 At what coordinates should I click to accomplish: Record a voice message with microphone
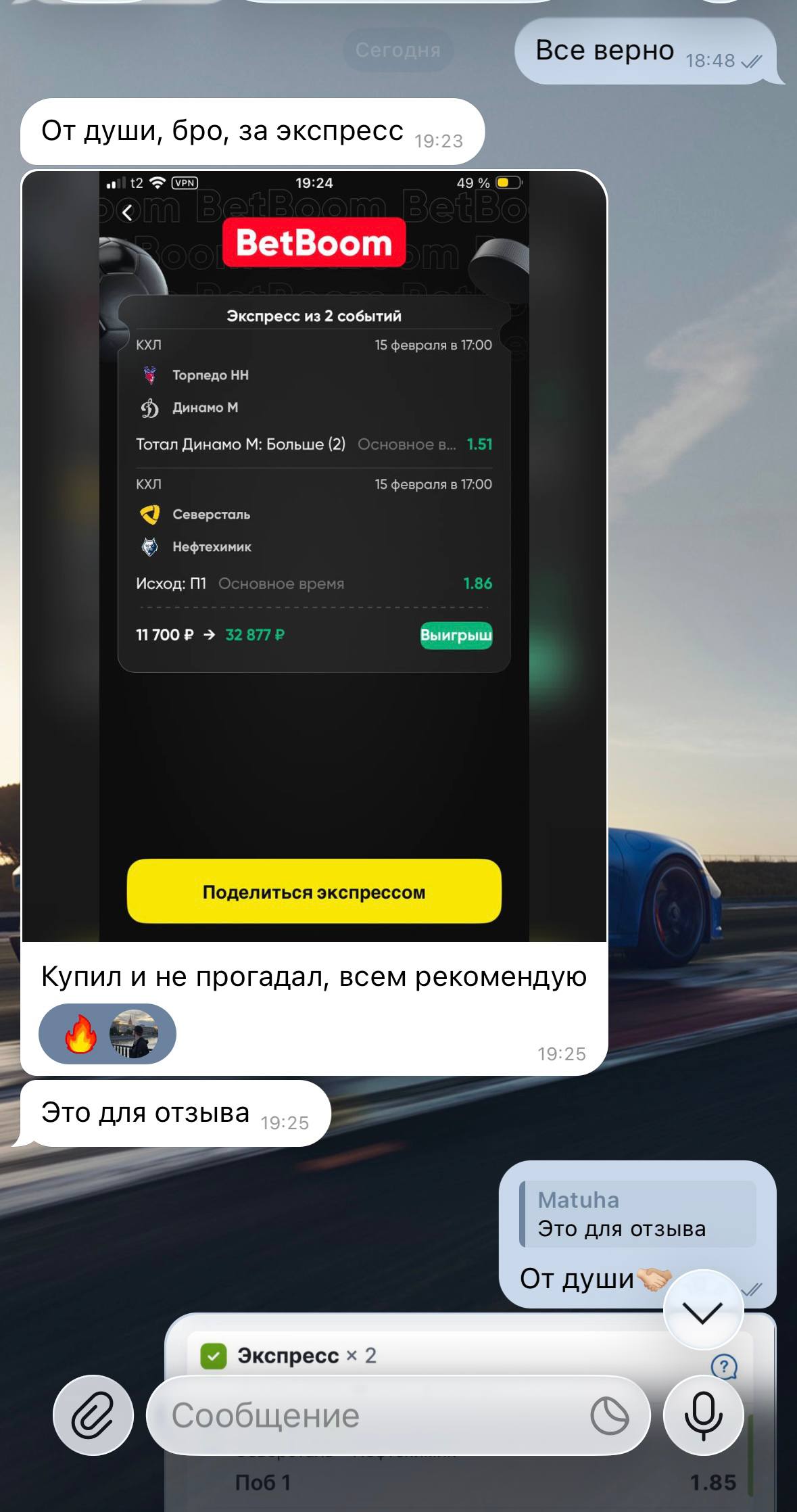703,1415
